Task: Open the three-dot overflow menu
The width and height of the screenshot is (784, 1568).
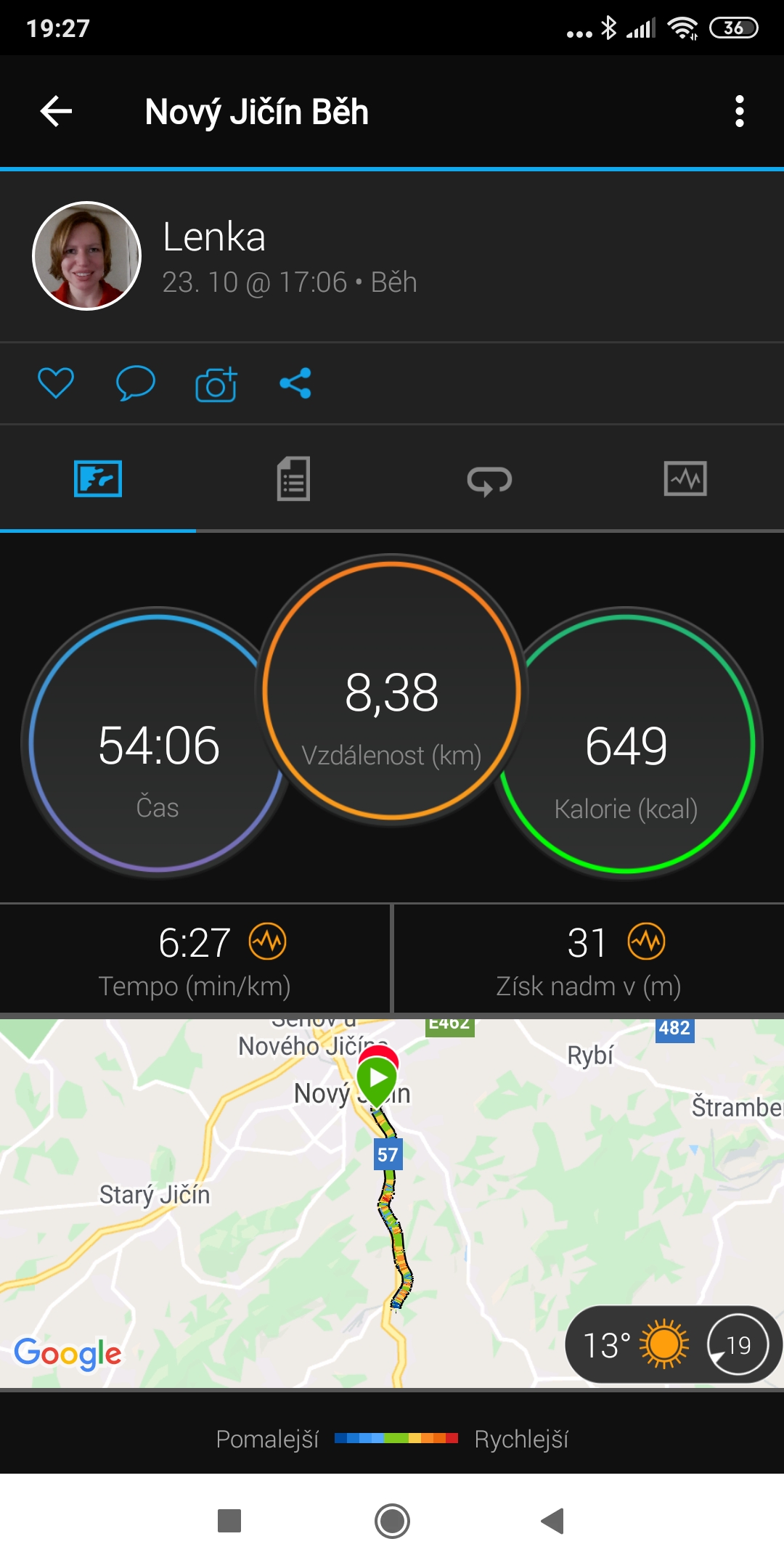Action: coord(739,112)
